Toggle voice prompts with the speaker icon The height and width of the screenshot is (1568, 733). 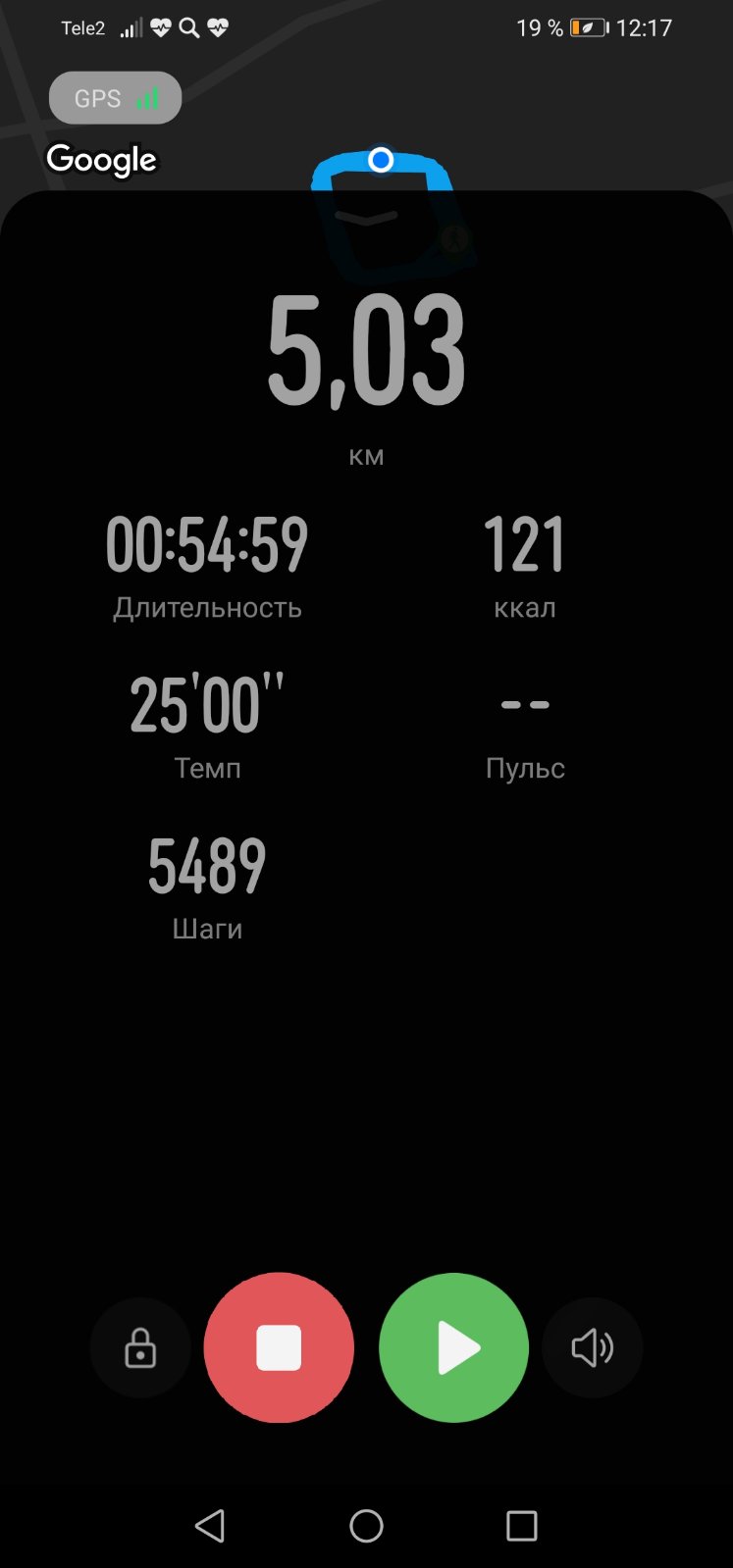click(x=592, y=1348)
